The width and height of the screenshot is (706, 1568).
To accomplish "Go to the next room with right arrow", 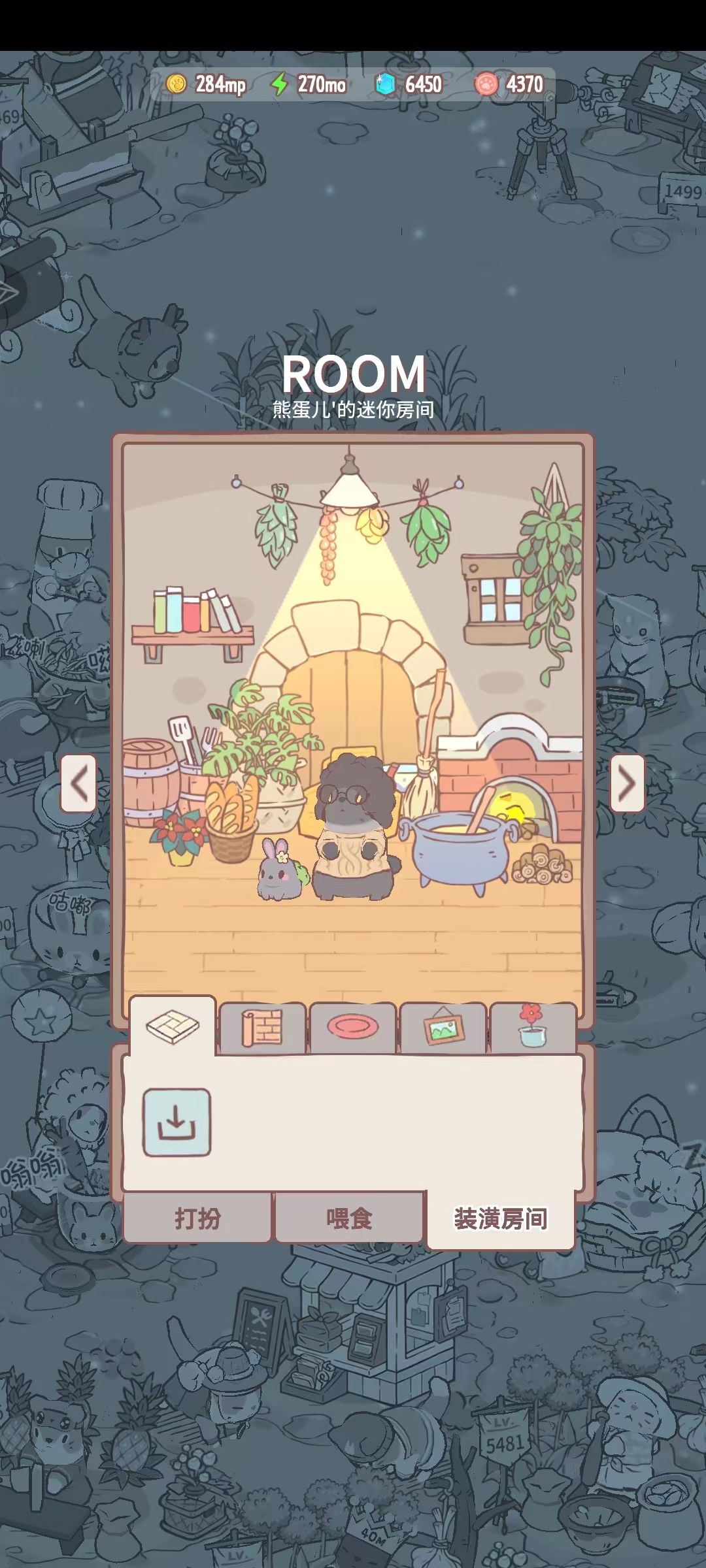I will (627, 783).
